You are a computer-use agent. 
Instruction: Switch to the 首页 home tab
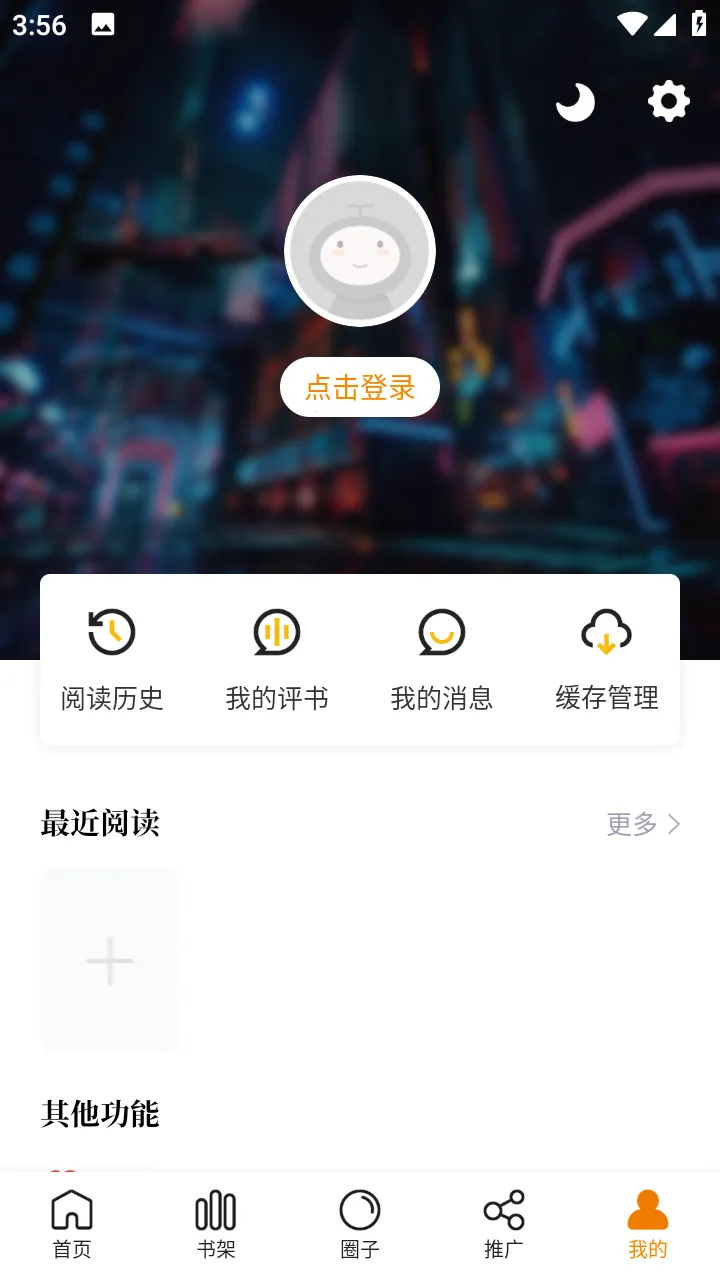(71, 1220)
